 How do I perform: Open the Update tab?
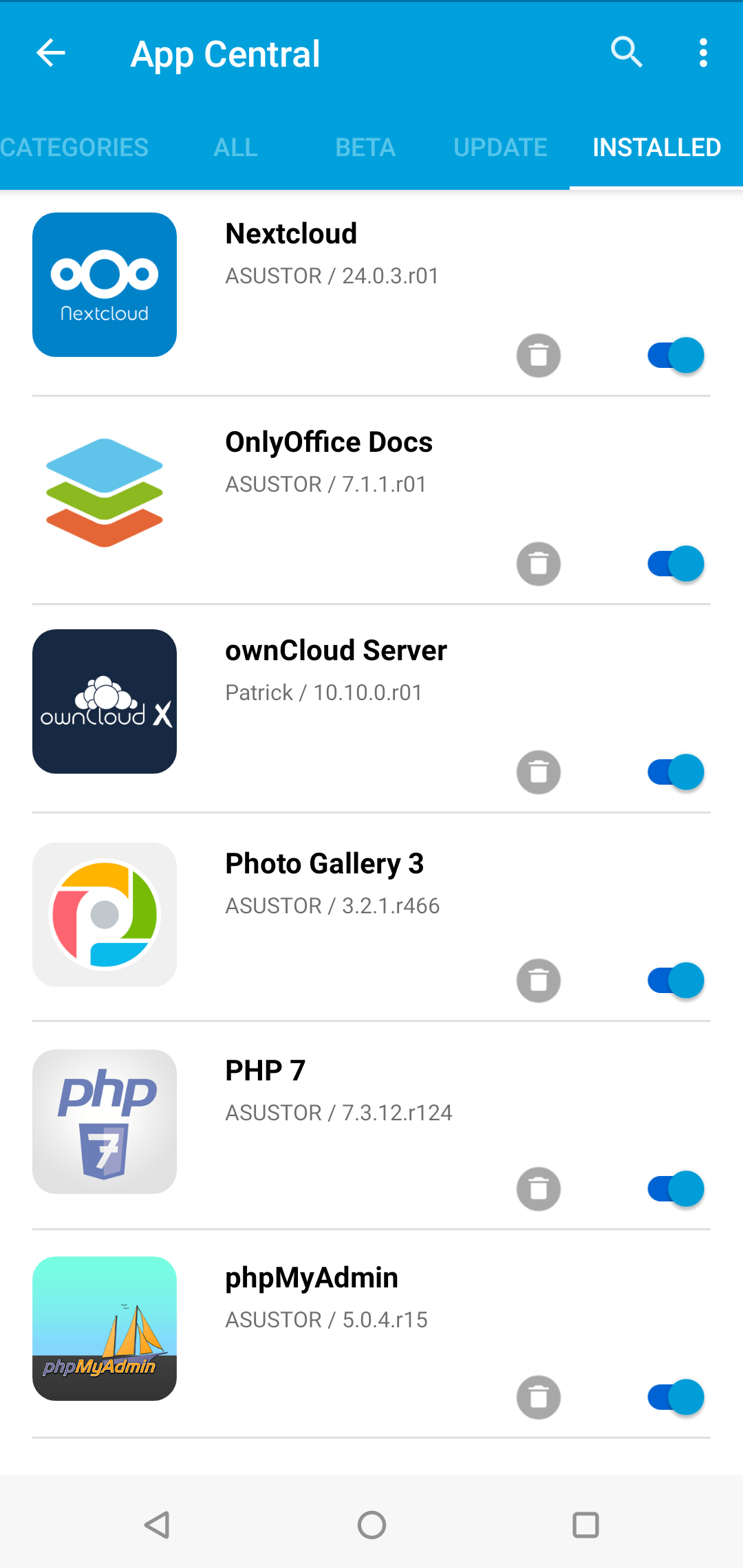[x=500, y=147]
